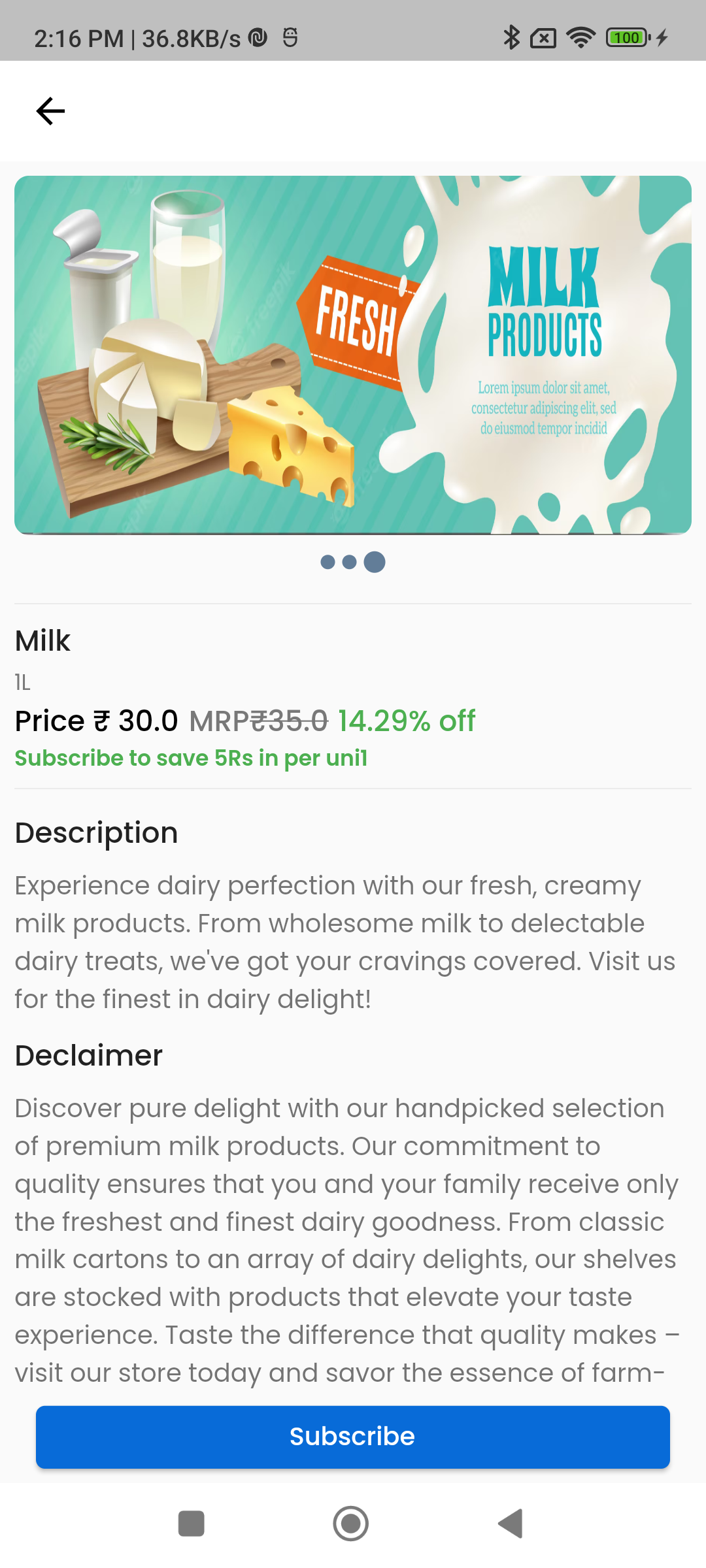Tap the Subscribe to save 5Rs link
706x1568 pixels.
click(191, 758)
